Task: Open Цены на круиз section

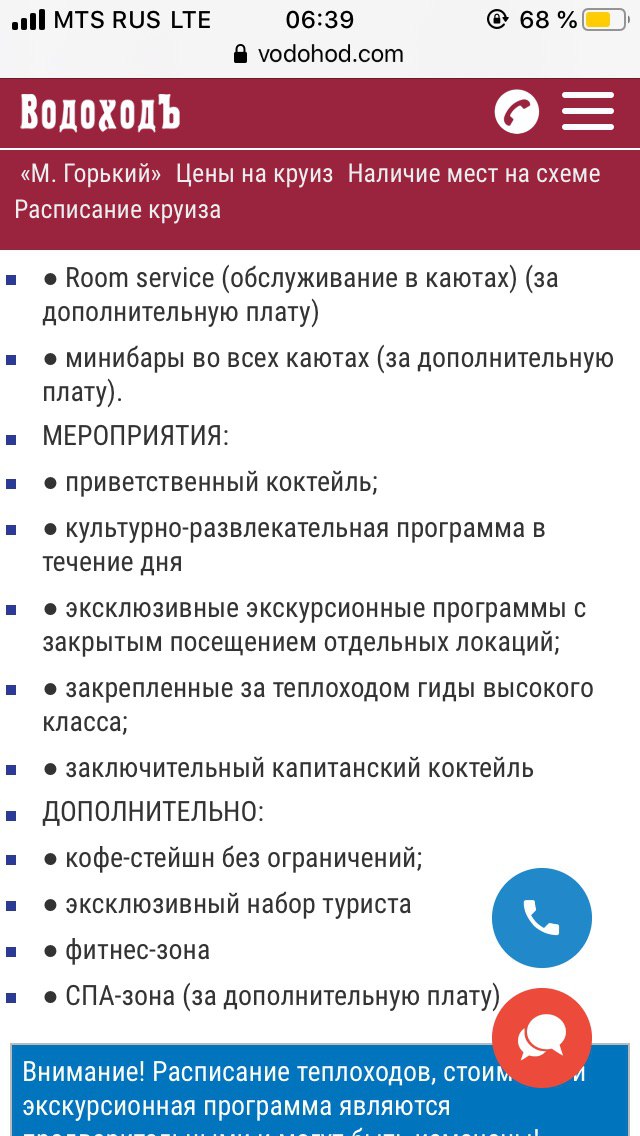Action: [x=254, y=173]
